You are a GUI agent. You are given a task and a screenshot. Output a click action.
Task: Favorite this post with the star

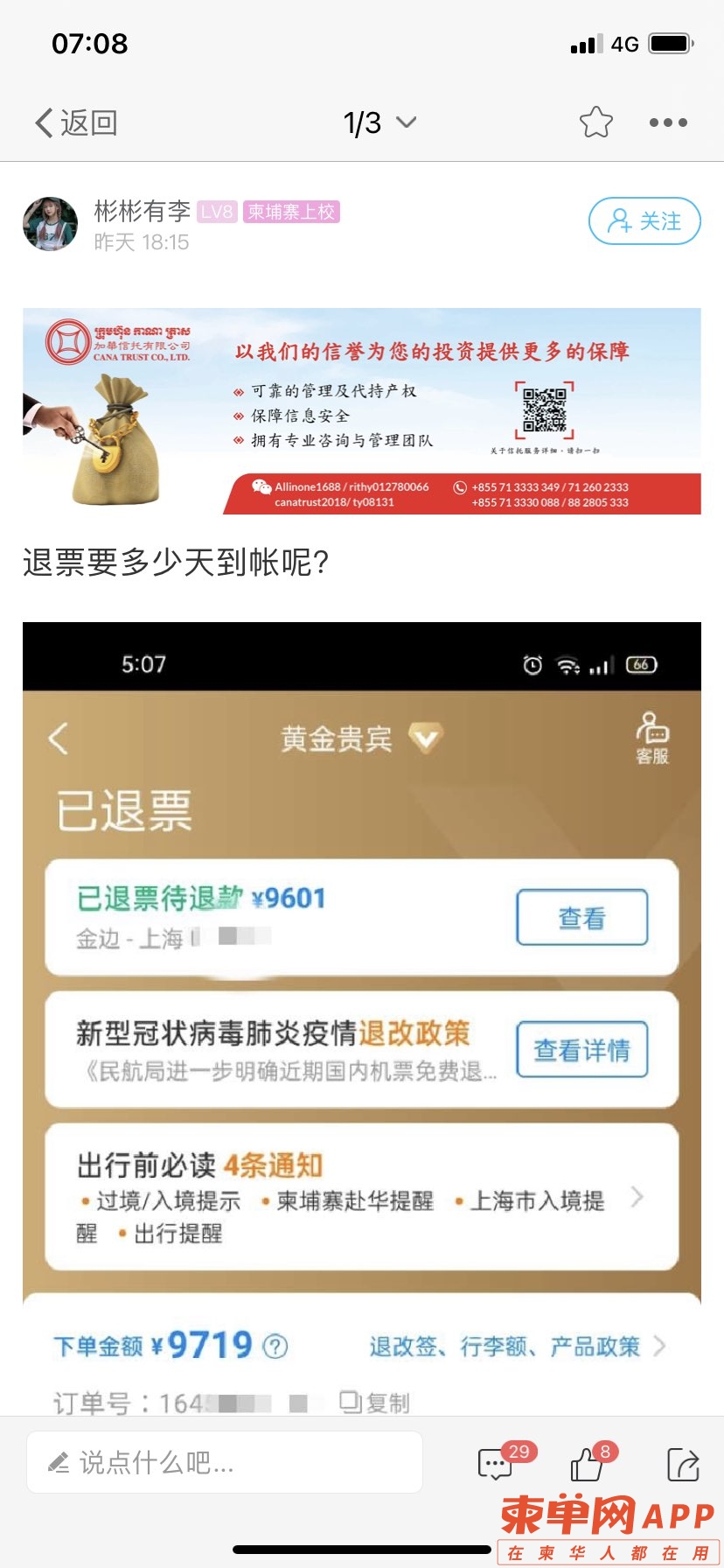click(595, 122)
